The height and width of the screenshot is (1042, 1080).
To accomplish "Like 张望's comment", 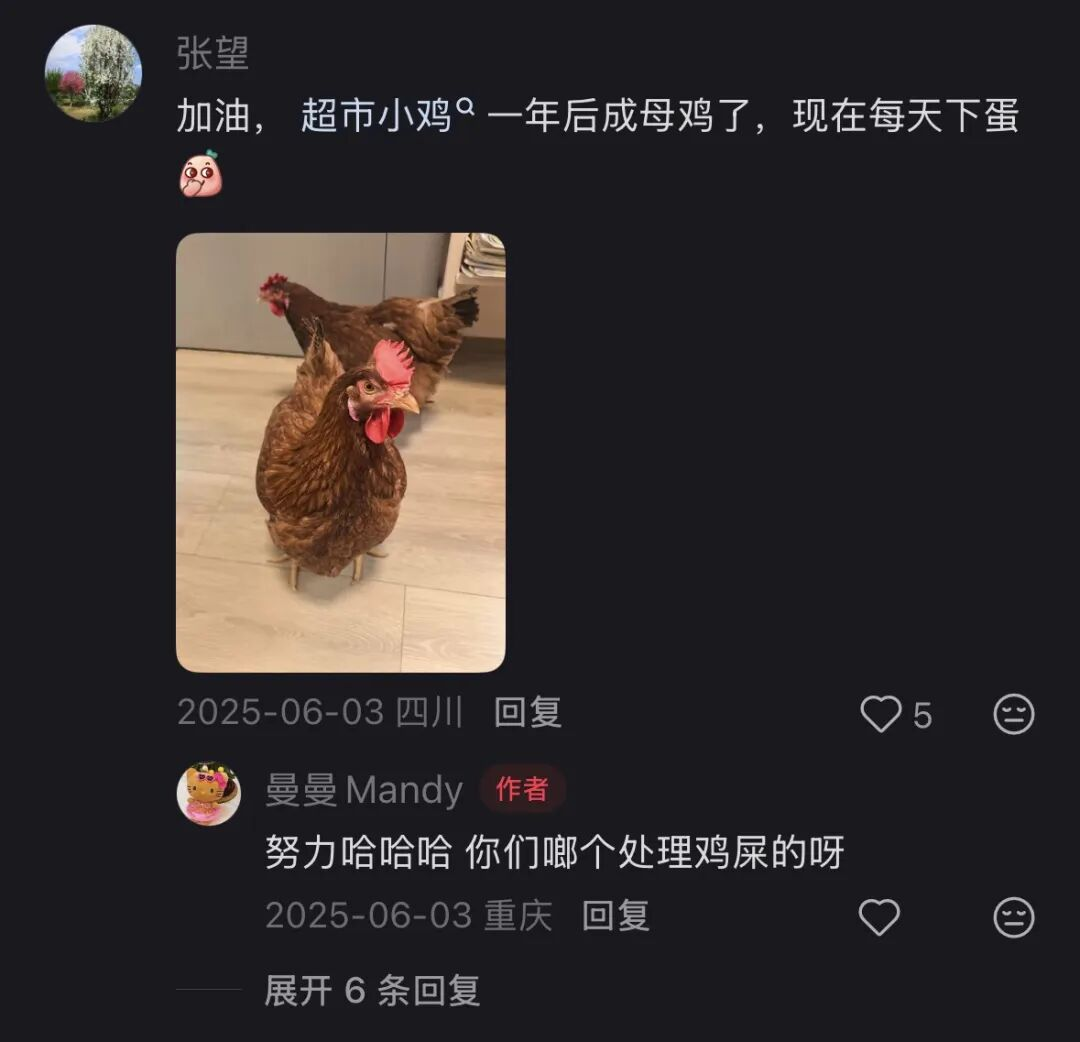I will [x=881, y=714].
